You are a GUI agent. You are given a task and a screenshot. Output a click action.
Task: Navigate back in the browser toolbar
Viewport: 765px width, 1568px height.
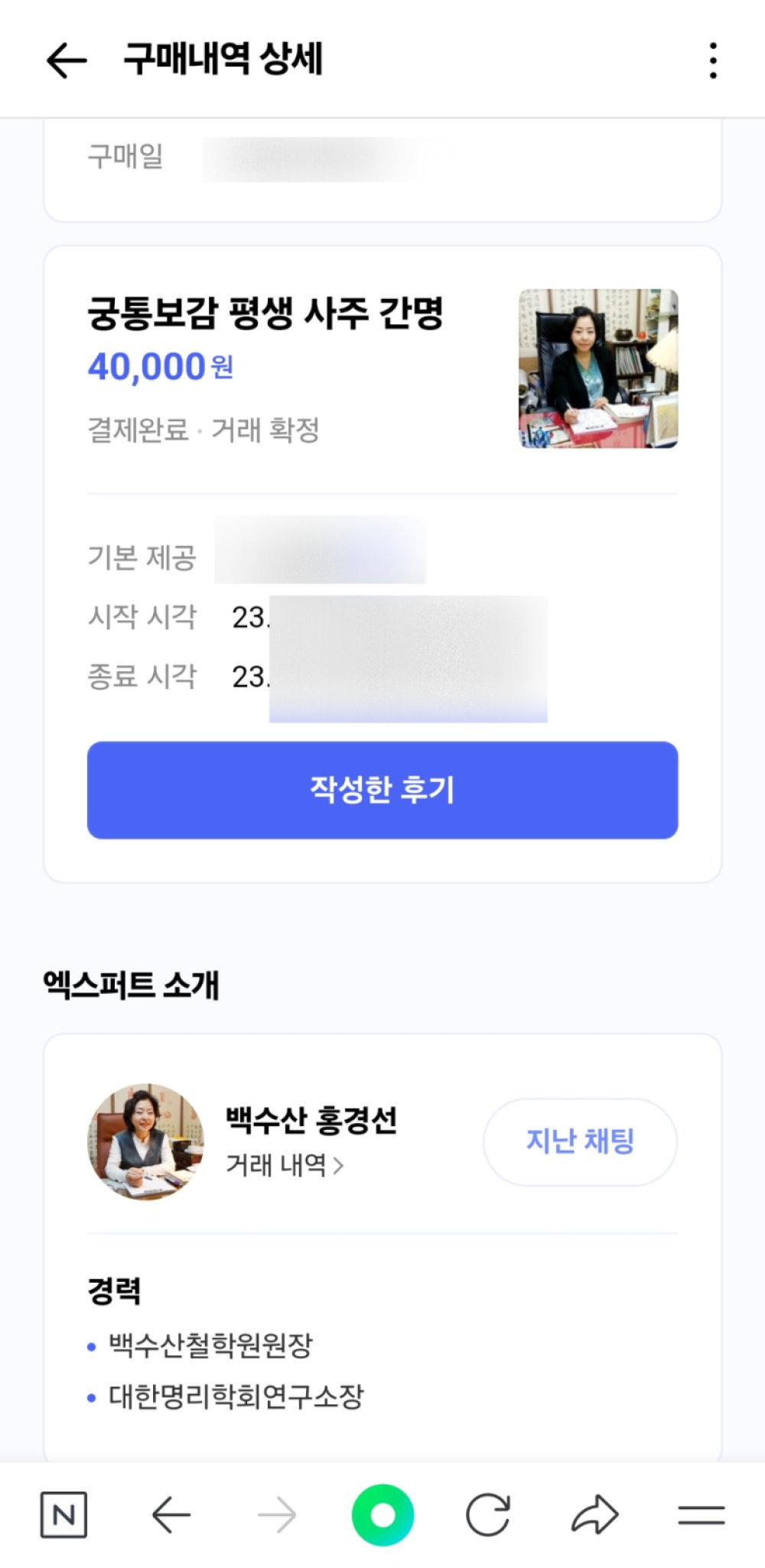[x=171, y=1514]
